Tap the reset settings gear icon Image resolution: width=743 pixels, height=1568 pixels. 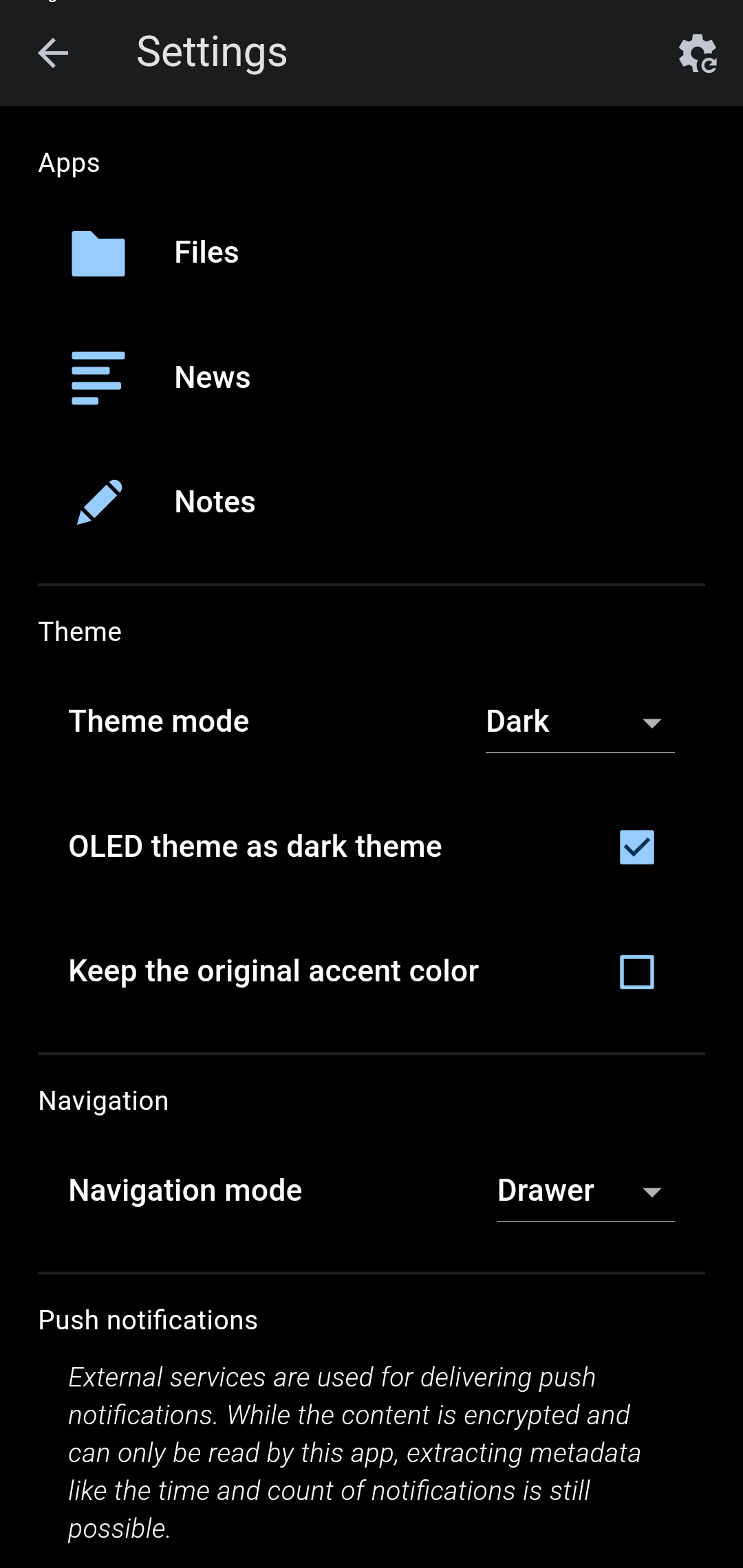pyautogui.click(x=698, y=53)
